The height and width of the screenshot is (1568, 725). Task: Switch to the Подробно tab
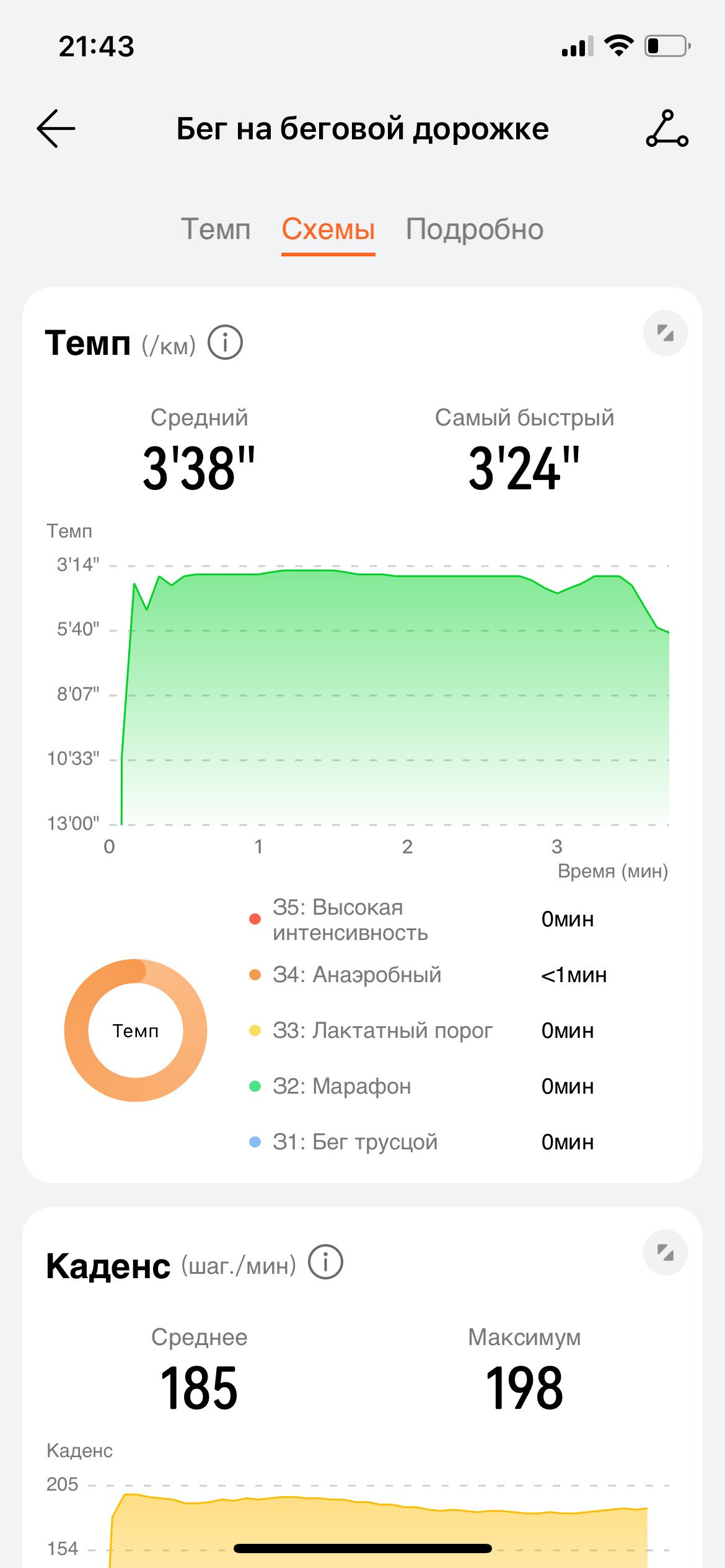(475, 230)
